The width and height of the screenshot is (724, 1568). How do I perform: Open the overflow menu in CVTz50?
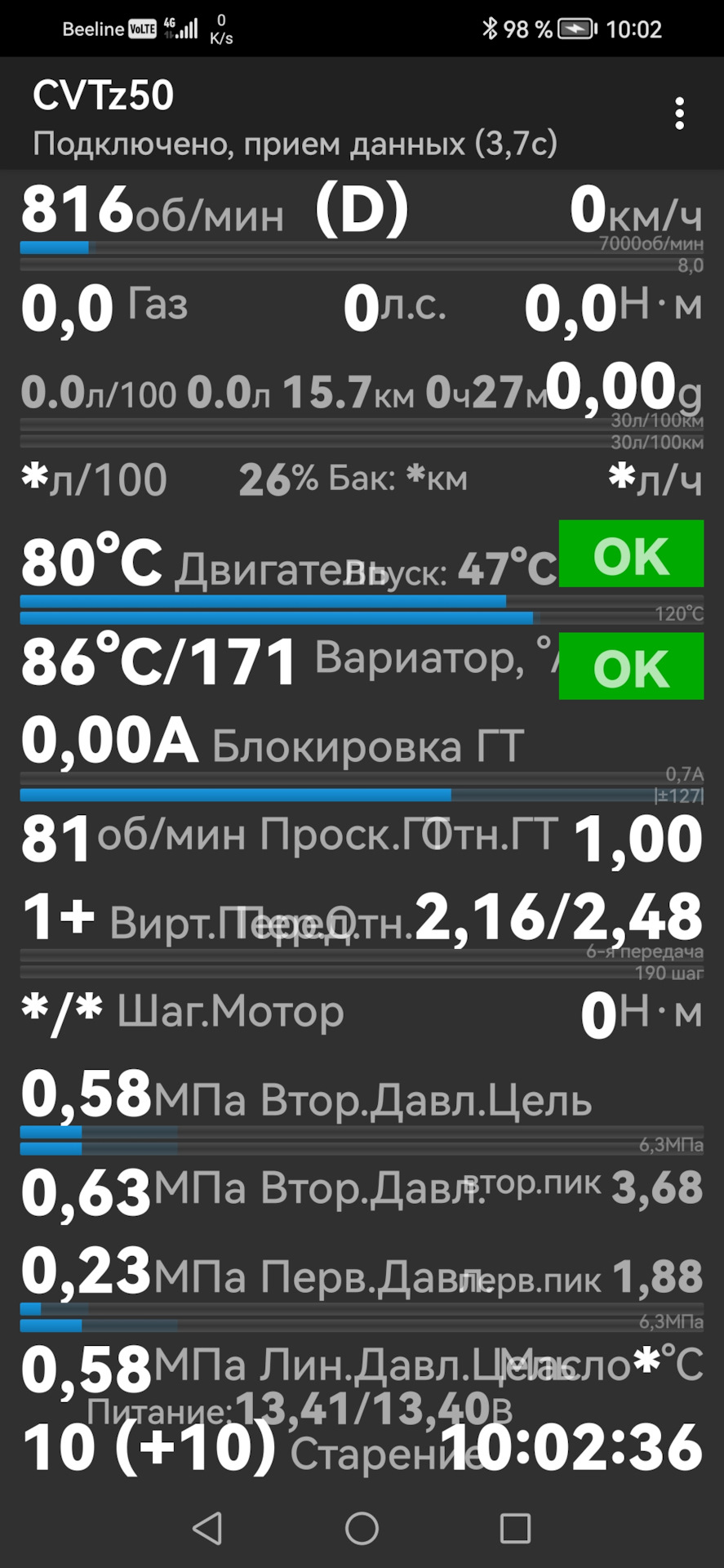click(679, 114)
